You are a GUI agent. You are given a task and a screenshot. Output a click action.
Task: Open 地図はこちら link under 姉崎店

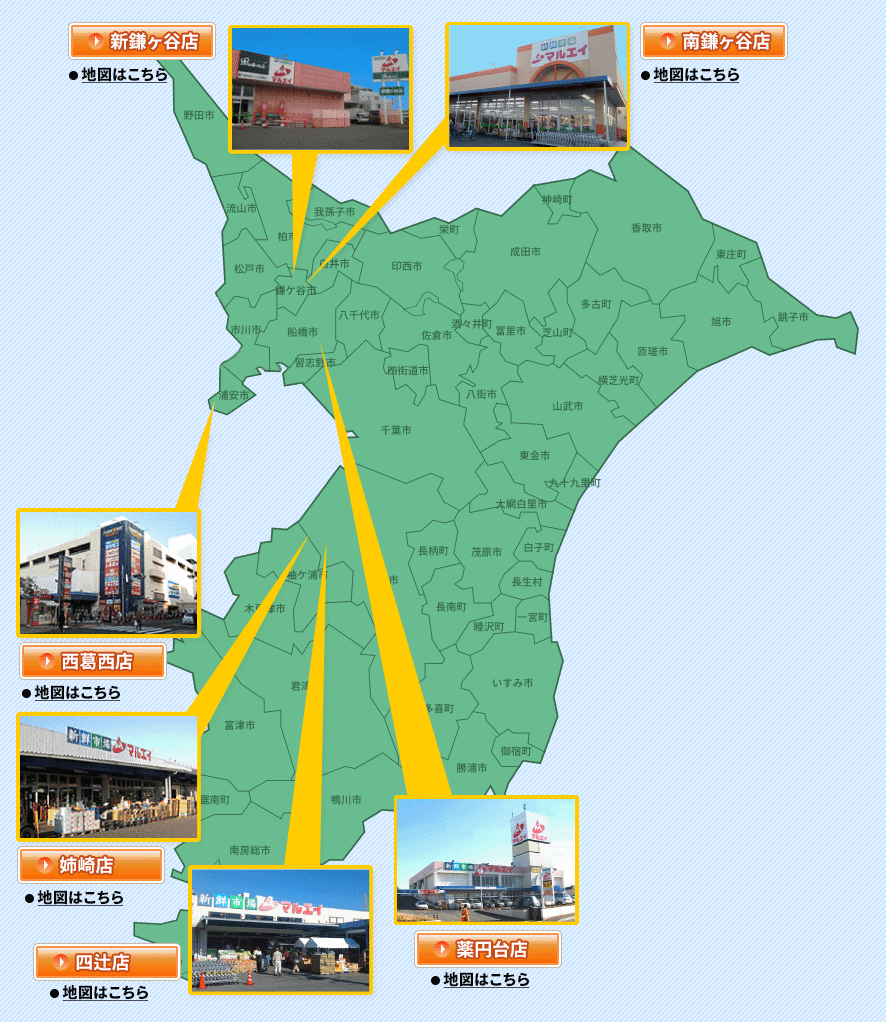click(81, 898)
